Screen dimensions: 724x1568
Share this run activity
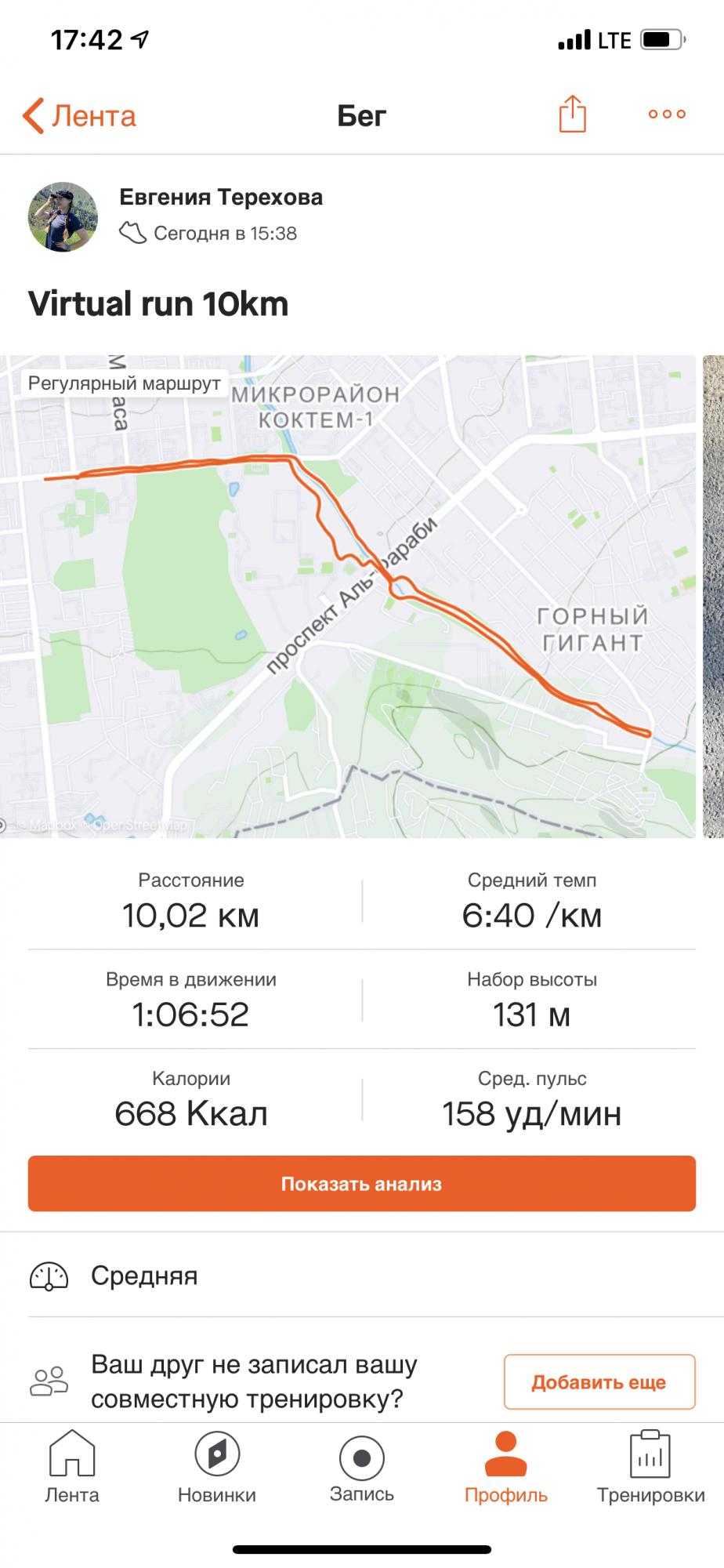tap(572, 114)
